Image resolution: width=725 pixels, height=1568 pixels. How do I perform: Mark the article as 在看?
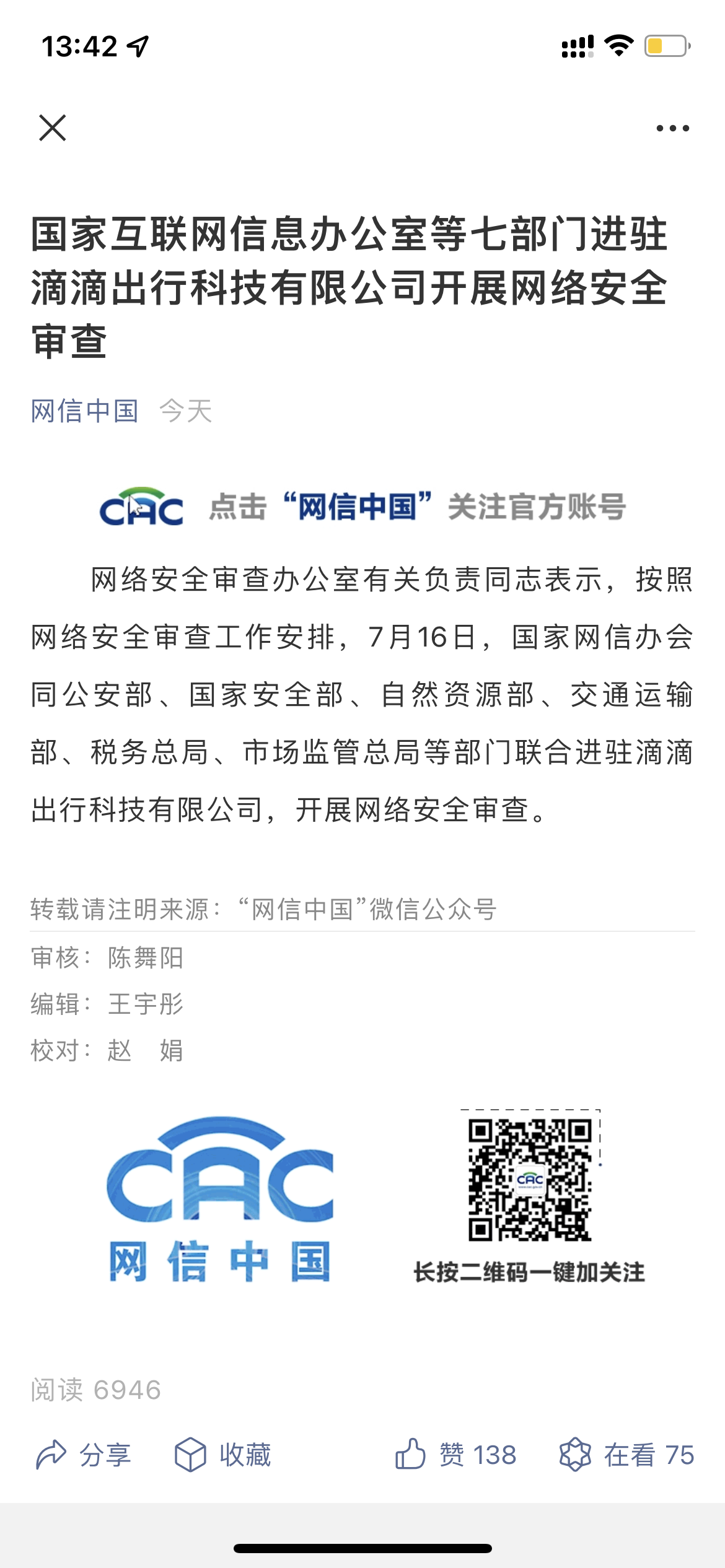coord(626,1455)
